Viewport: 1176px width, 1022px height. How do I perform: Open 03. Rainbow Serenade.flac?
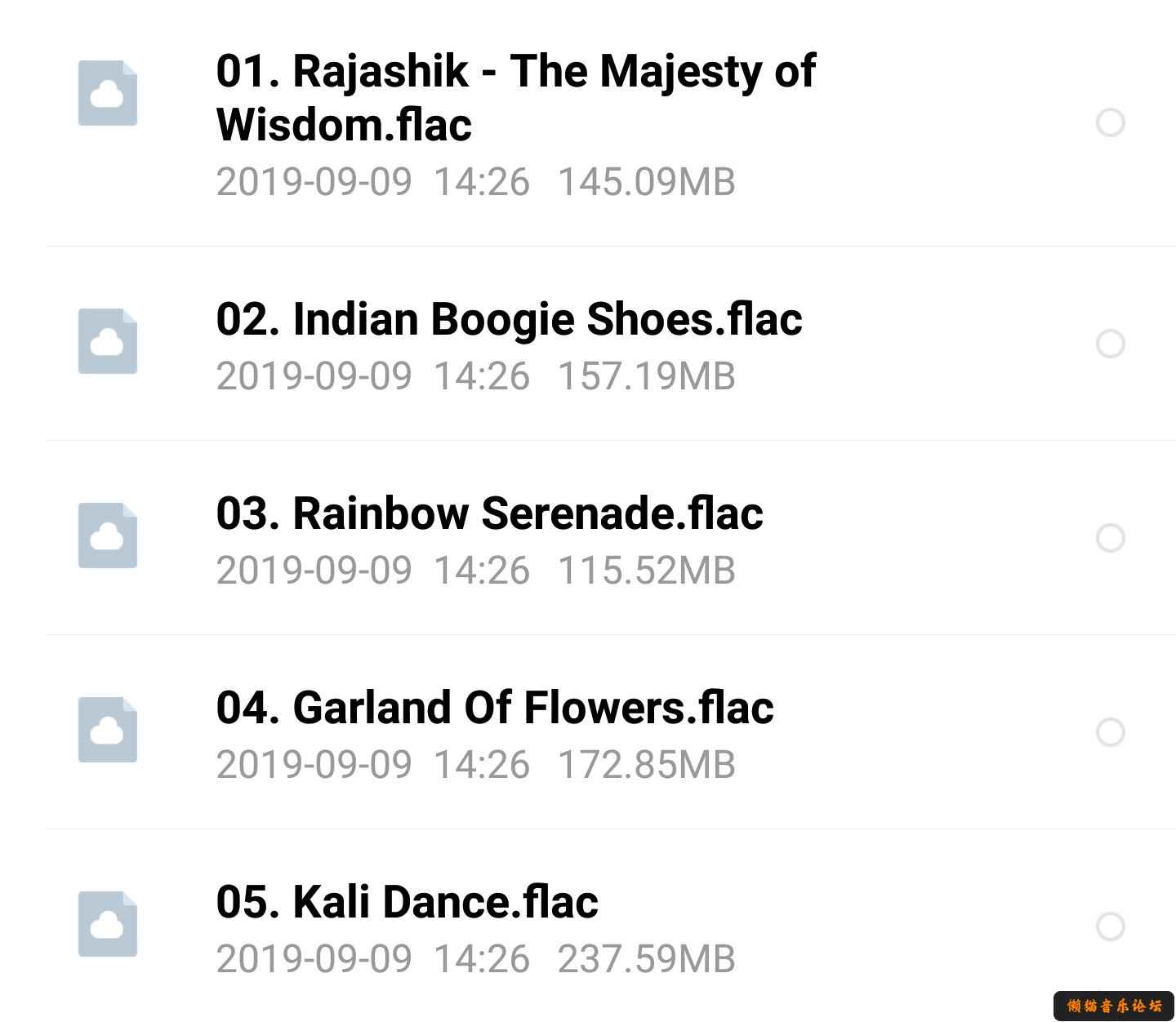[x=488, y=513]
